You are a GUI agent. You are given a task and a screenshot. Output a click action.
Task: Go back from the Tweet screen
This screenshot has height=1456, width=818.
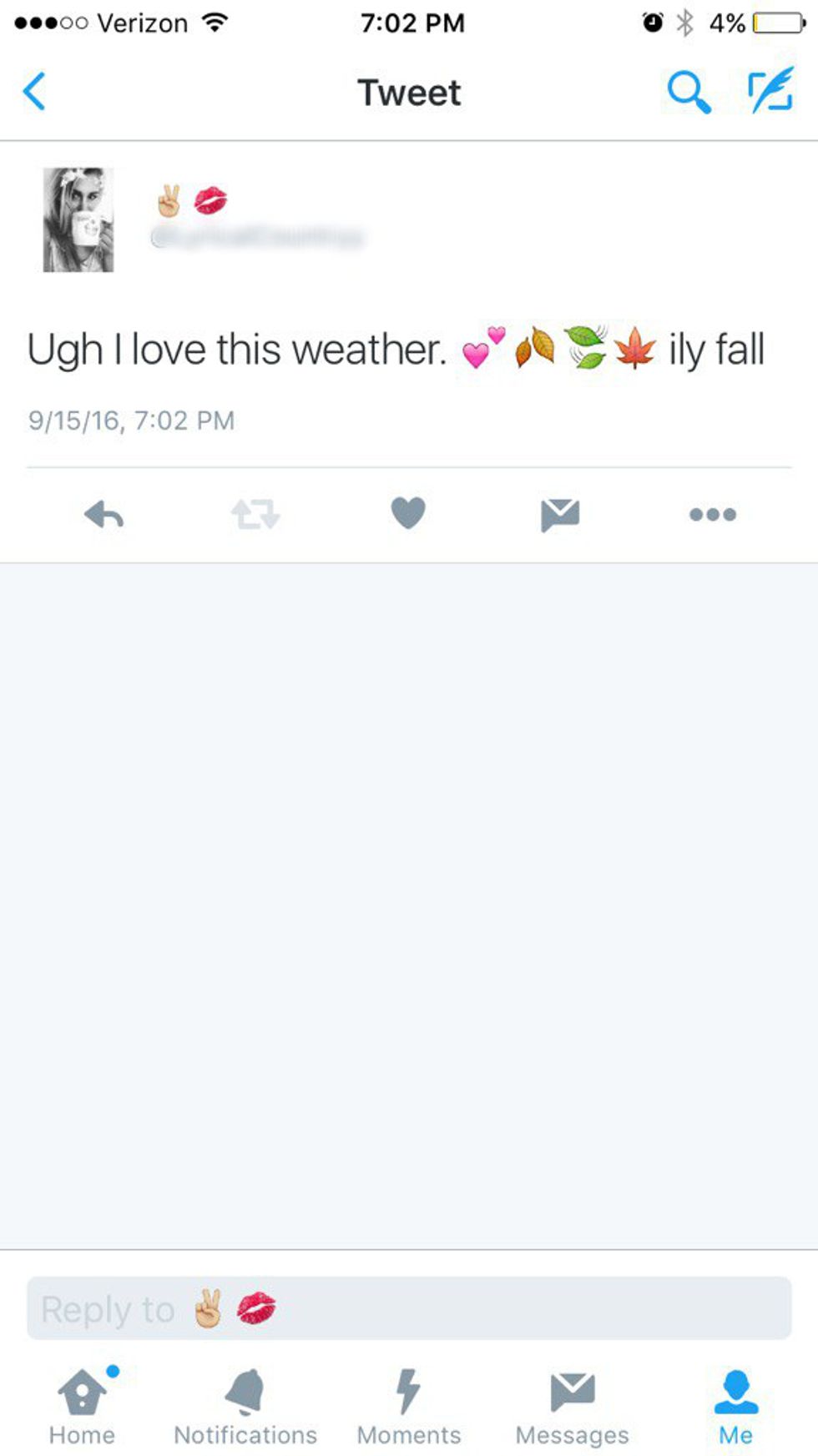tap(34, 92)
